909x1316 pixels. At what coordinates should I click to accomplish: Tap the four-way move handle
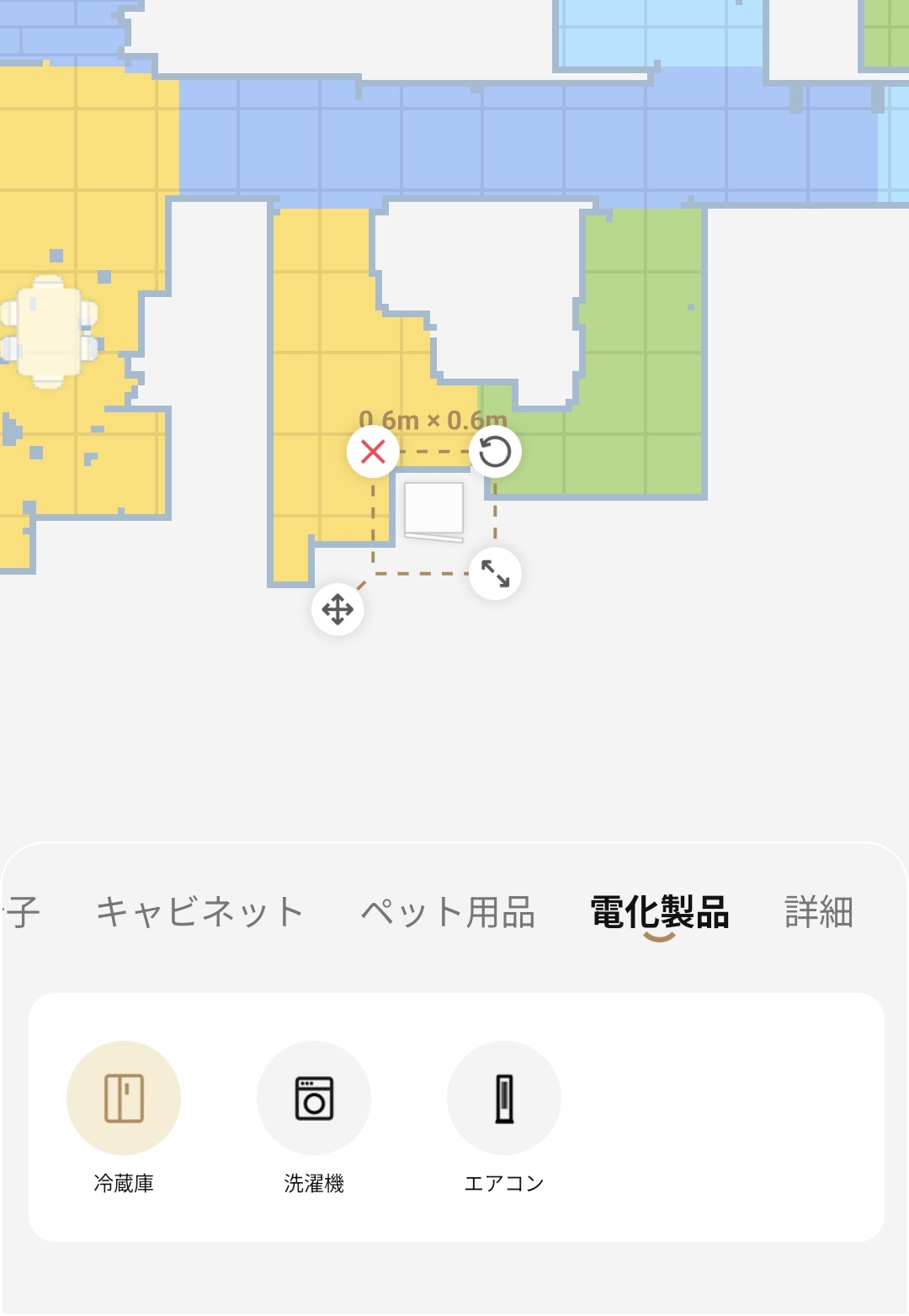coord(338,609)
